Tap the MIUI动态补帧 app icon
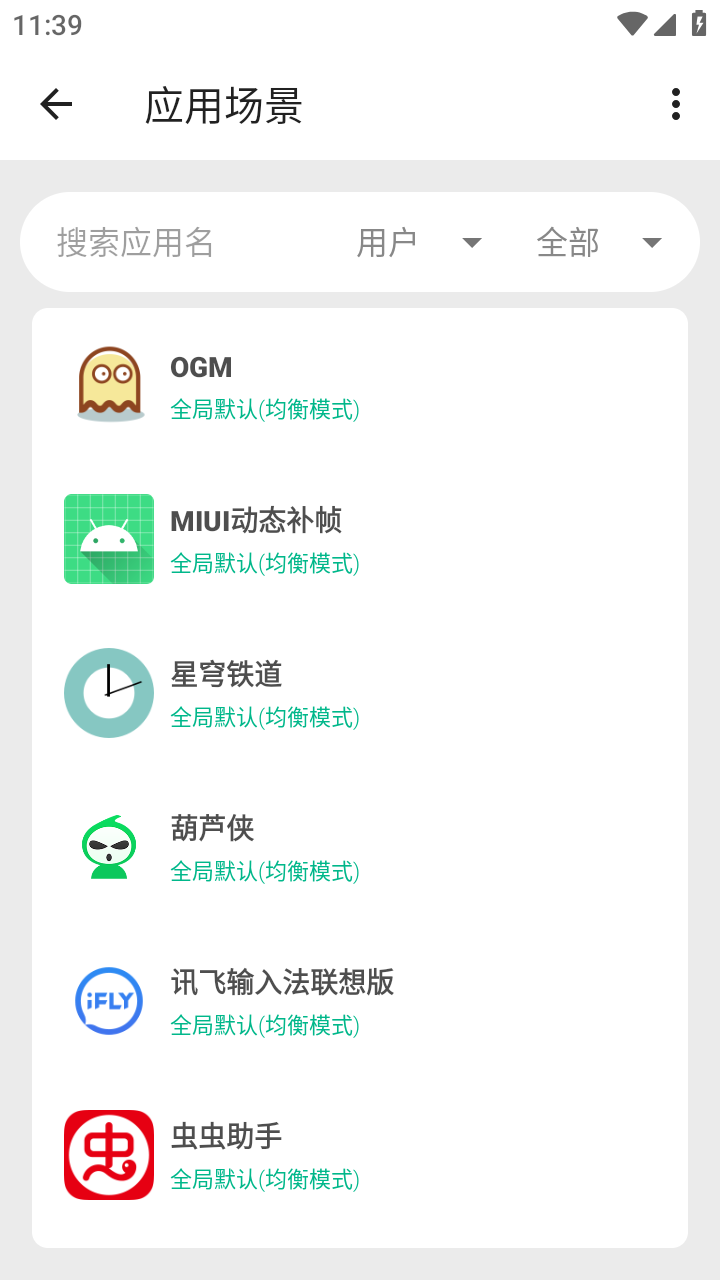The width and height of the screenshot is (720, 1280). 109,539
